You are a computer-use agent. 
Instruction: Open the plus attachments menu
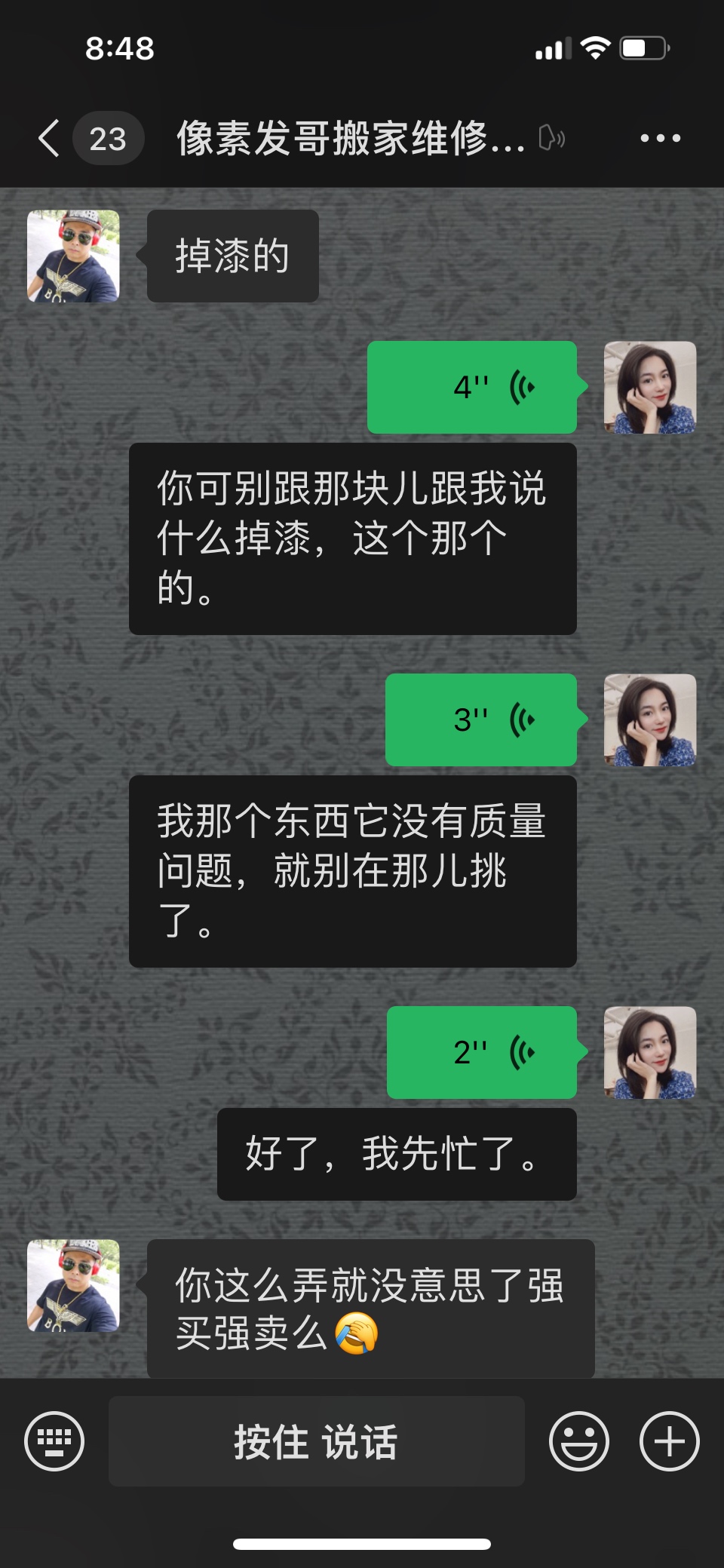click(x=669, y=1441)
